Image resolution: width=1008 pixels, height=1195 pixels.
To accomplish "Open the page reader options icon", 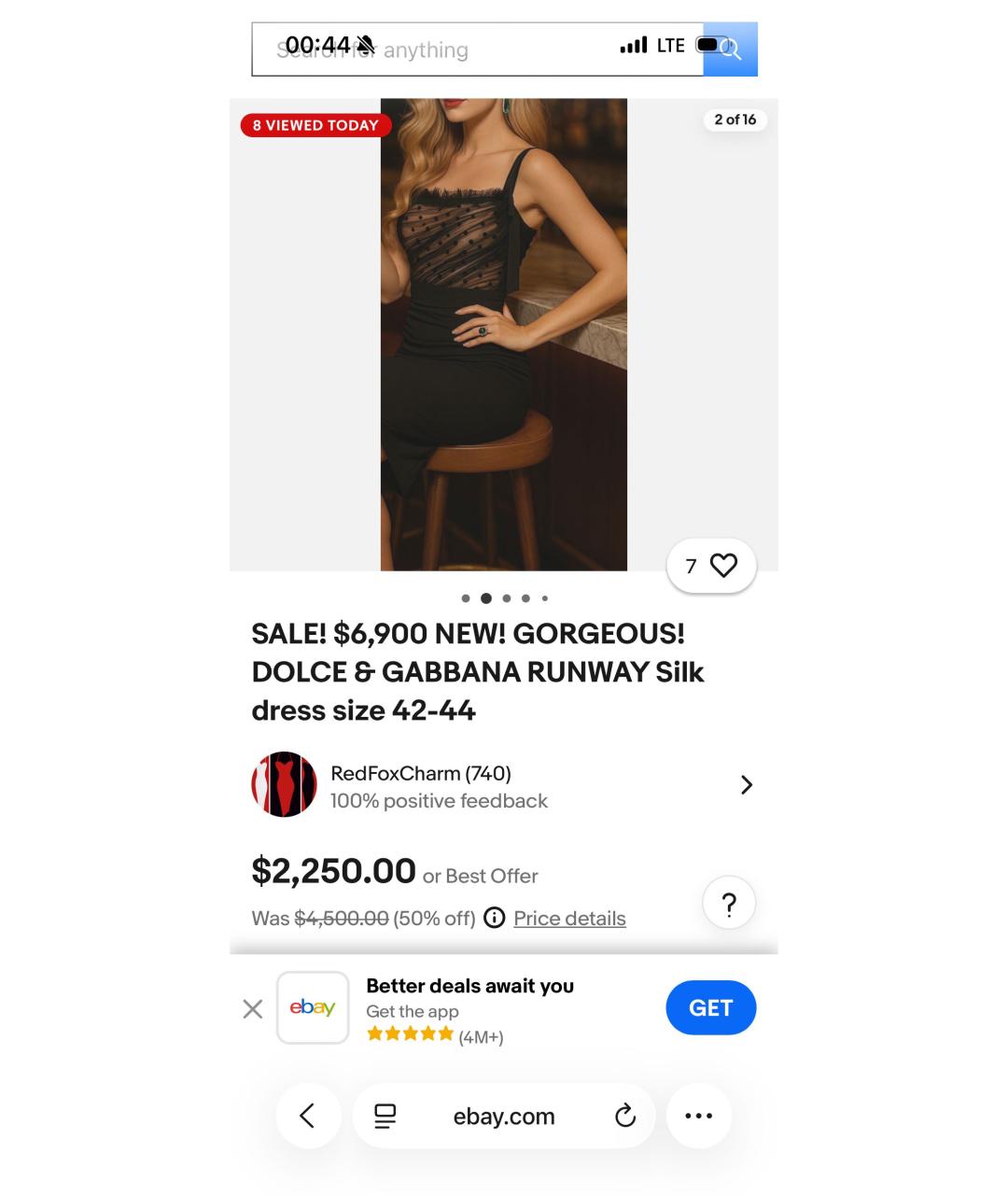I will click(385, 1116).
